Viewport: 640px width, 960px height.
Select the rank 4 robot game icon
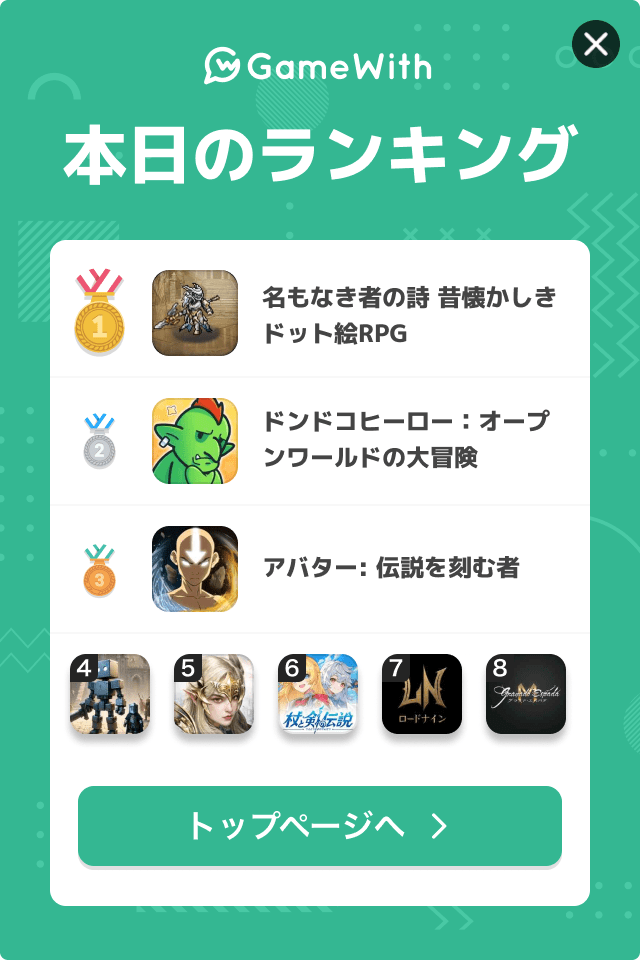coord(110,694)
